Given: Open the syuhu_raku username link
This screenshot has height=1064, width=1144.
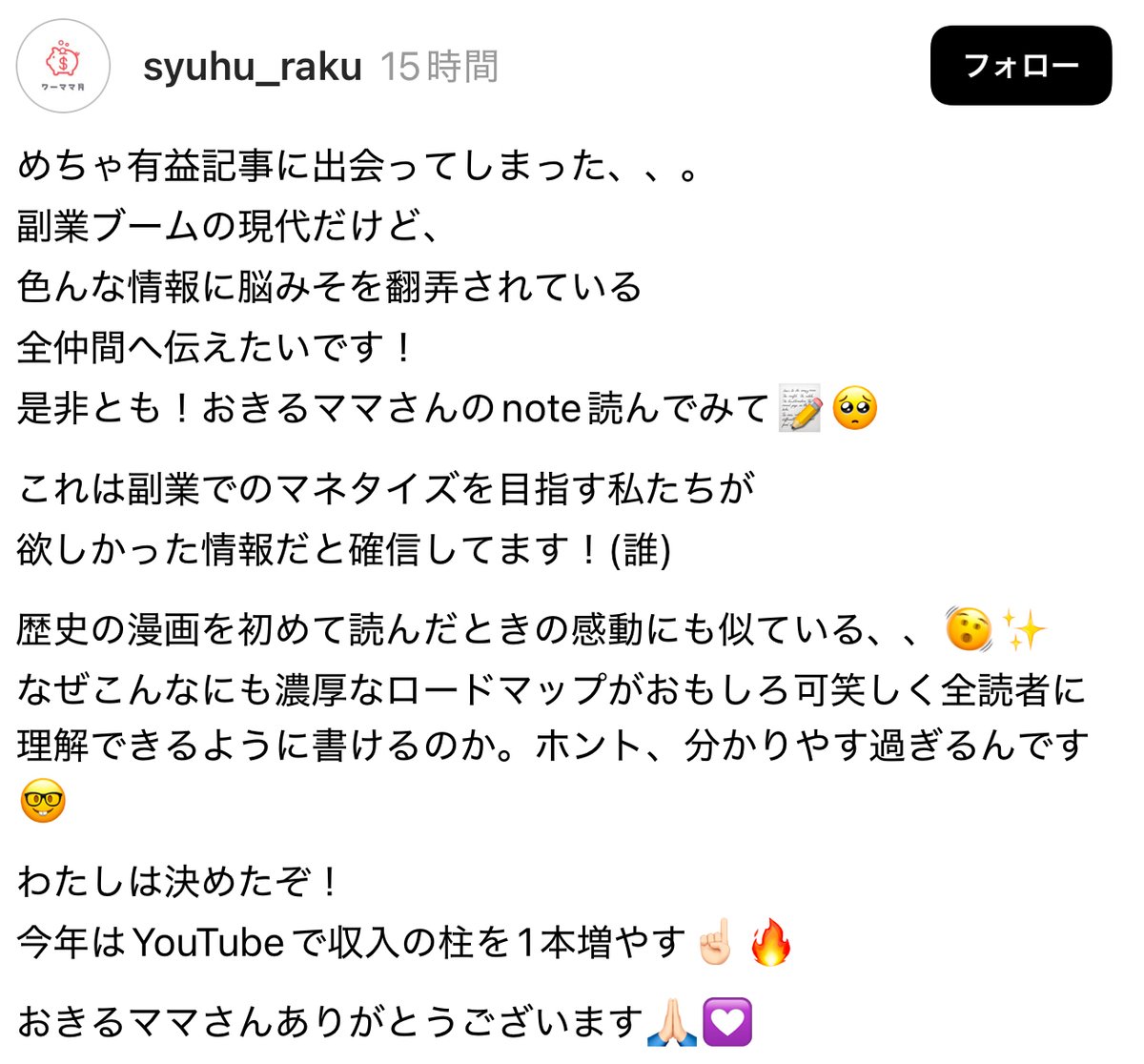Looking at the screenshot, I should pyautogui.click(x=252, y=67).
